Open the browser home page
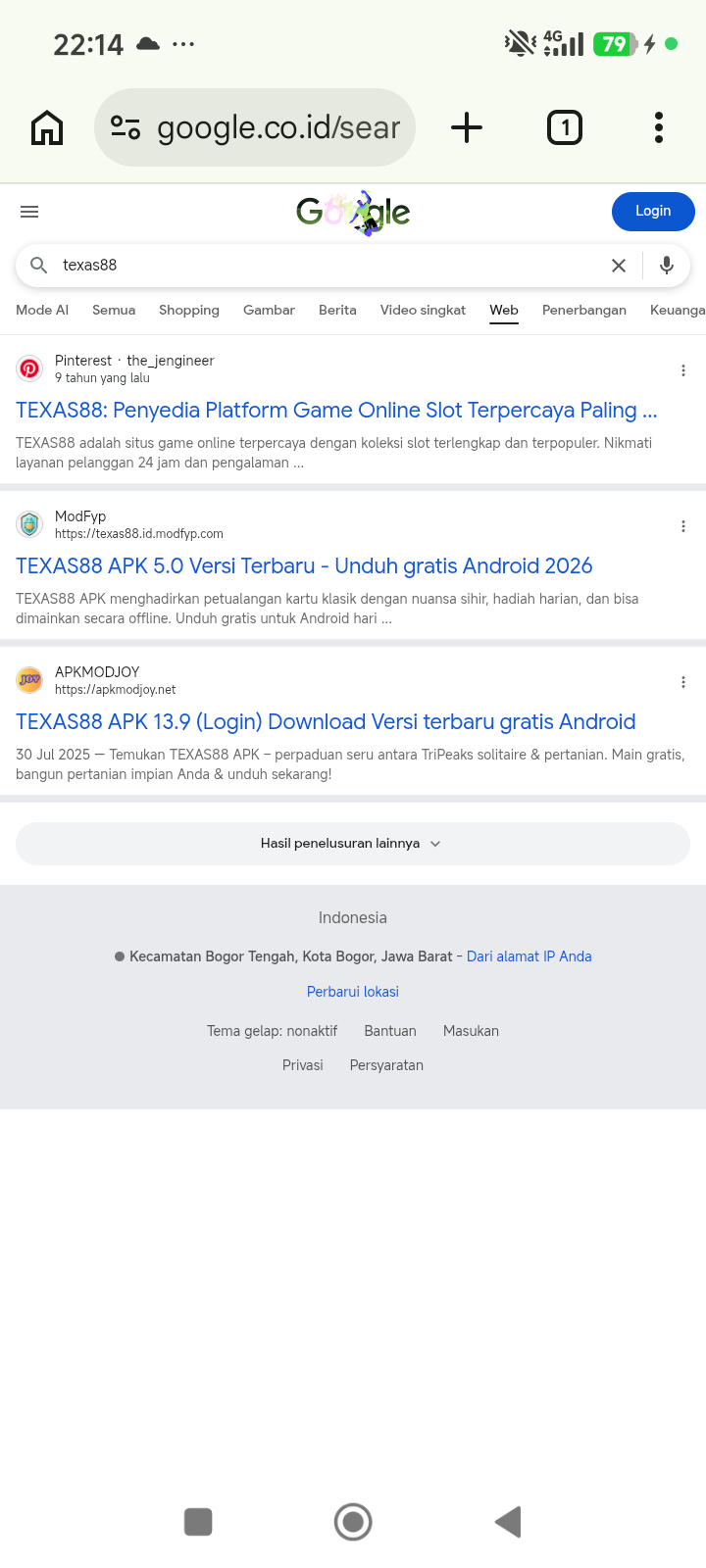 47,127
